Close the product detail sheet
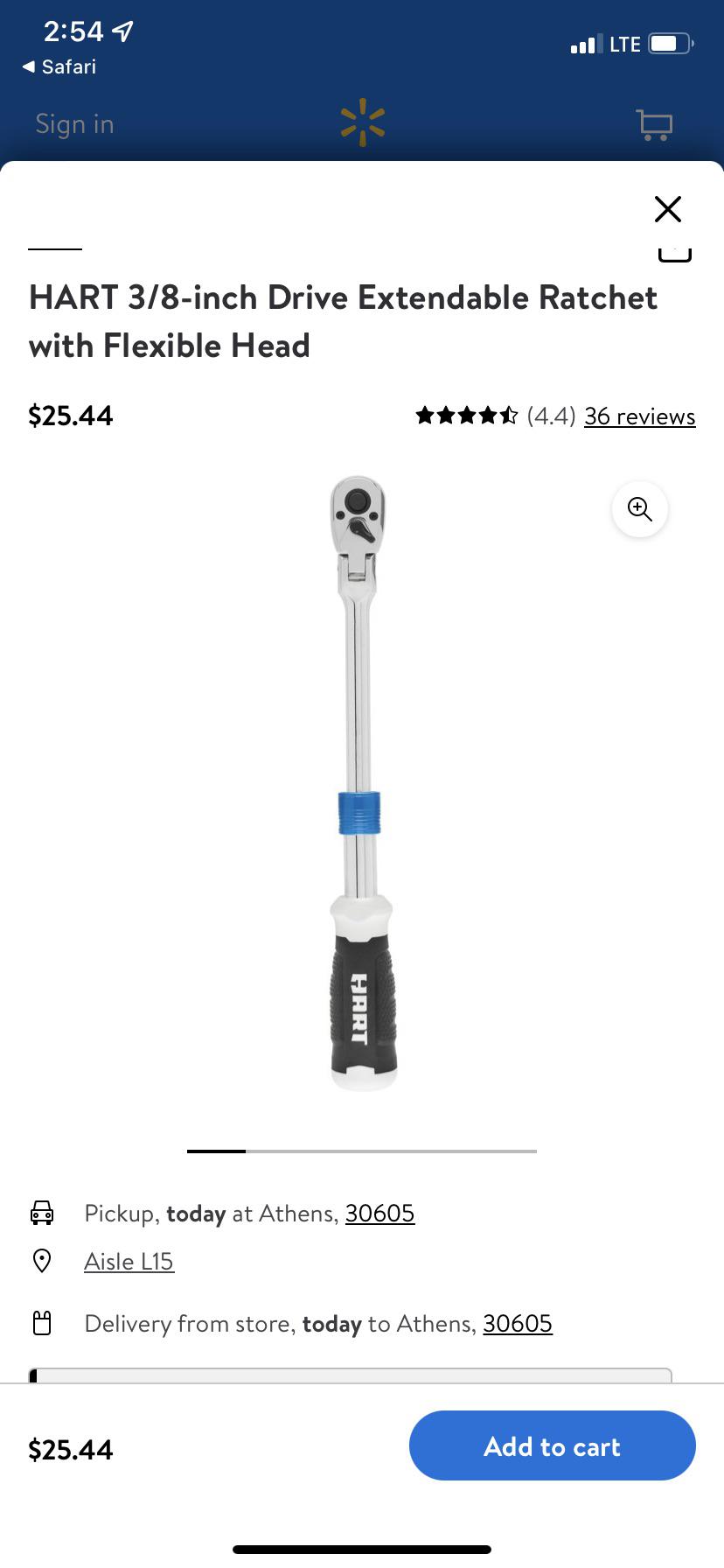Screen dimensions: 724x1568 tap(667, 209)
